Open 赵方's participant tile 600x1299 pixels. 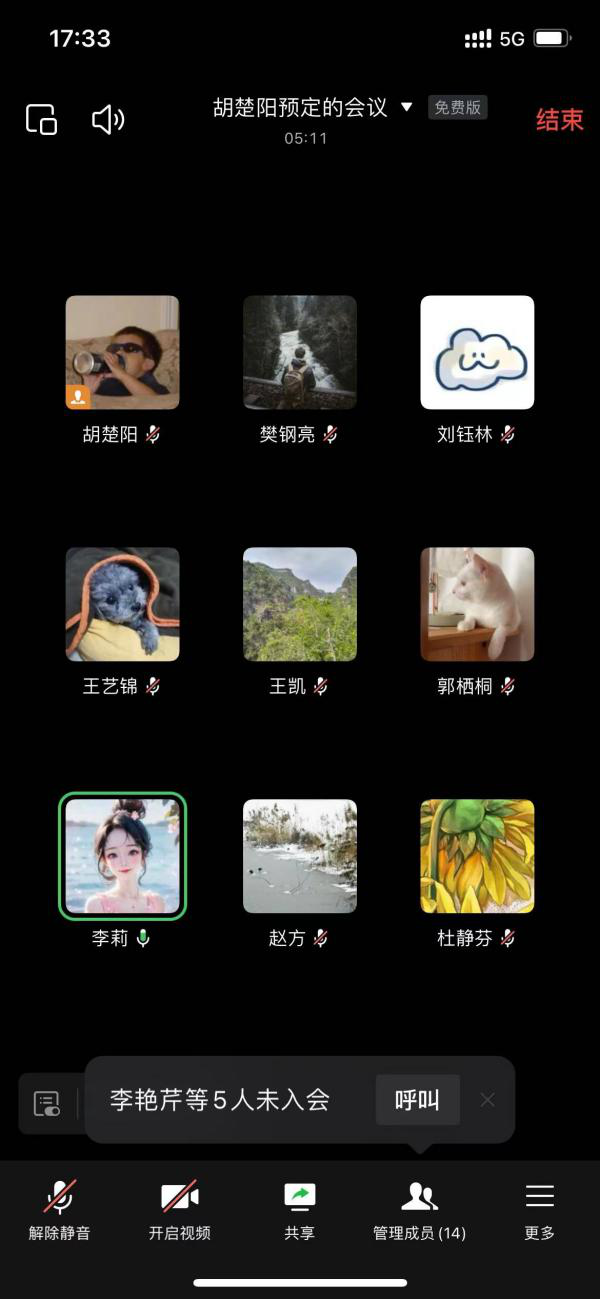click(300, 856)
